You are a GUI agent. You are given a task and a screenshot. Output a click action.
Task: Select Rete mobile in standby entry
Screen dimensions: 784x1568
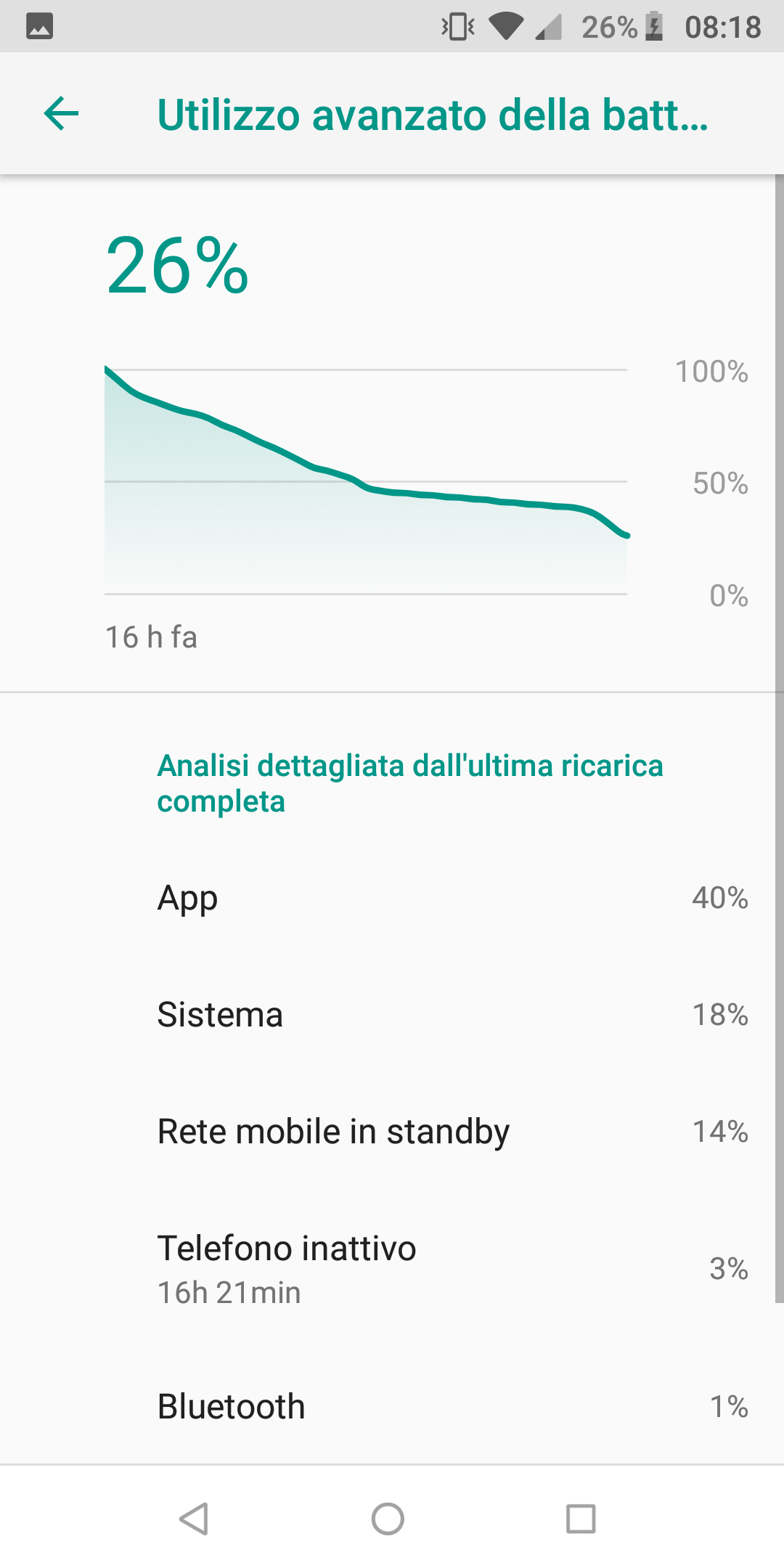392,1131
